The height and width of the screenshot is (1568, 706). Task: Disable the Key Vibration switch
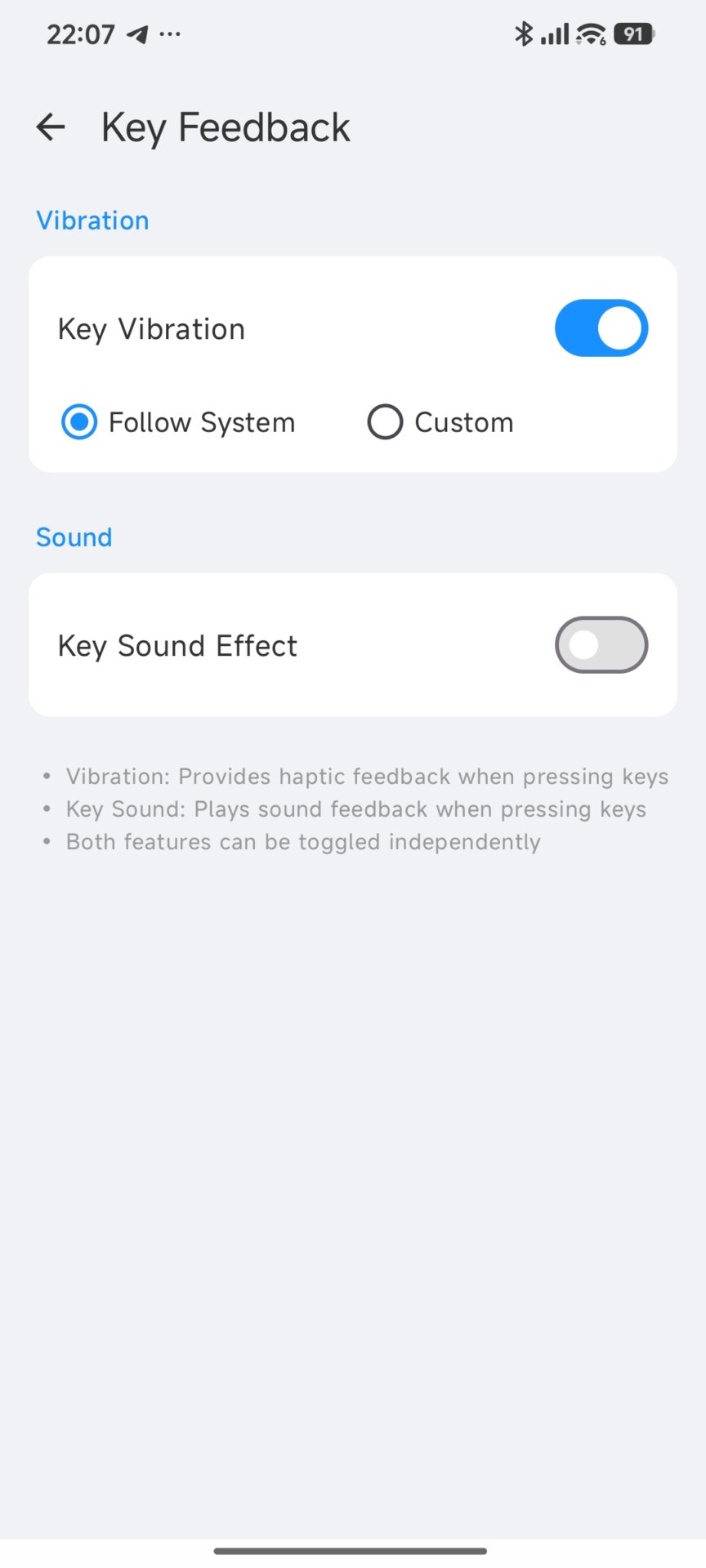[601, 327]
